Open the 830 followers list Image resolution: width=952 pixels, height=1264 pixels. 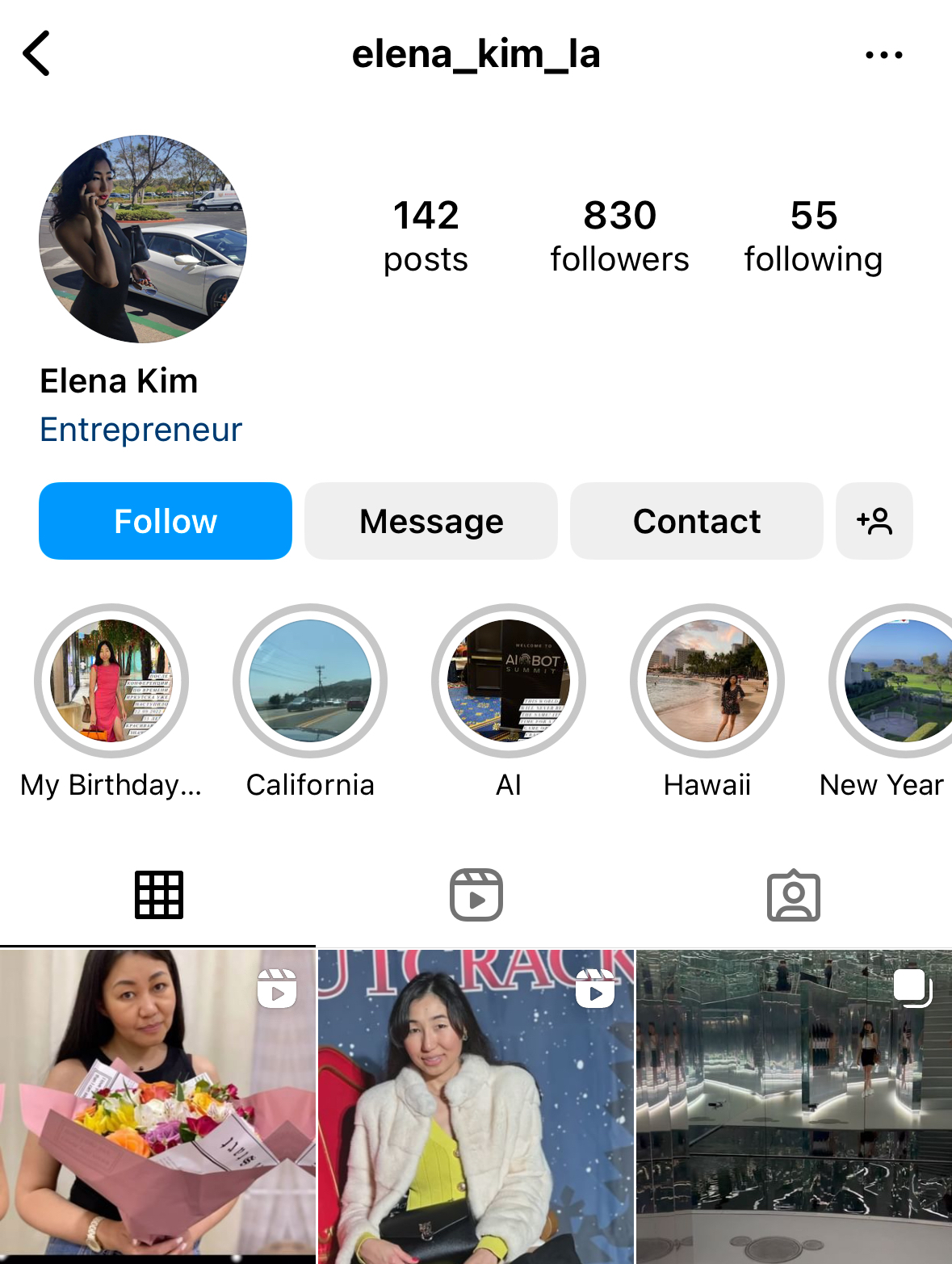(619, 236)
